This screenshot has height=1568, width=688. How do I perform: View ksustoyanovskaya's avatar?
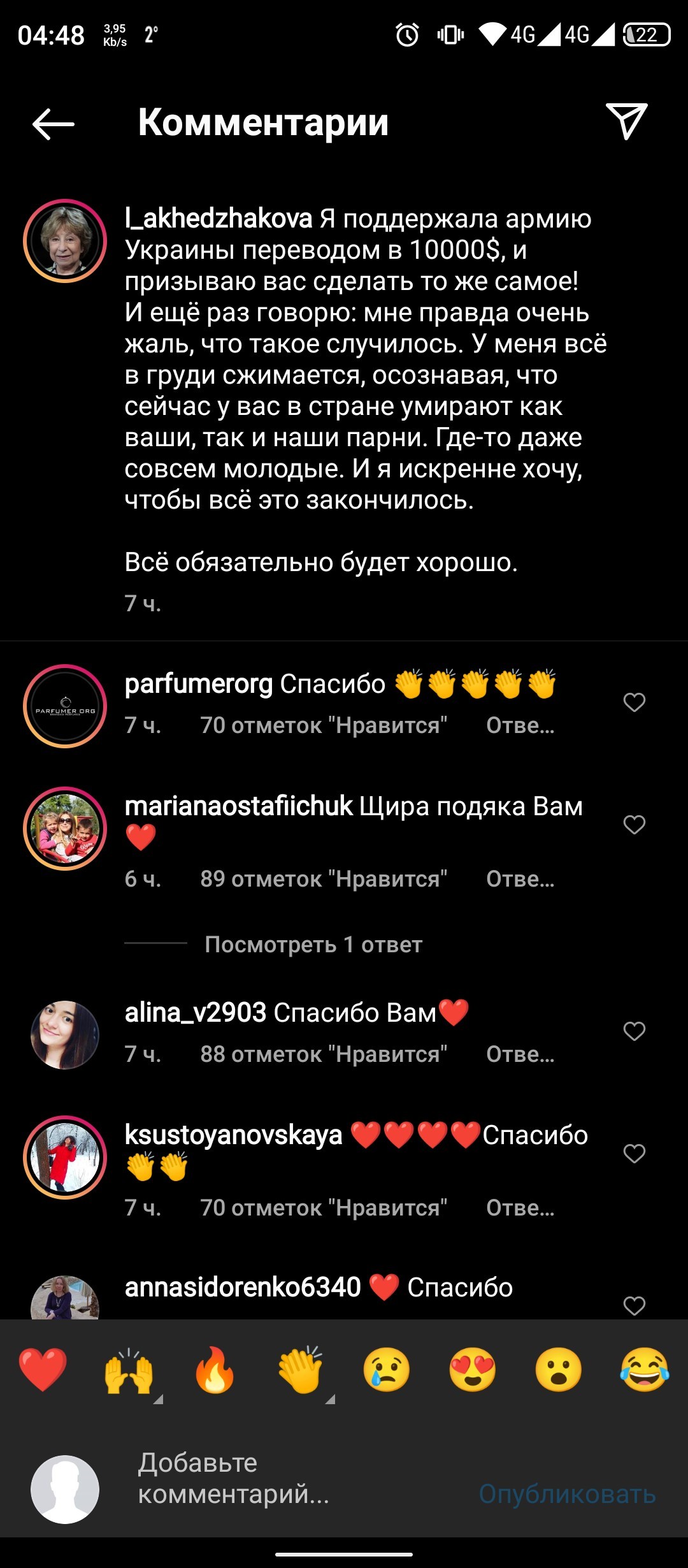pyautogui.click(x=65, y=1158)
